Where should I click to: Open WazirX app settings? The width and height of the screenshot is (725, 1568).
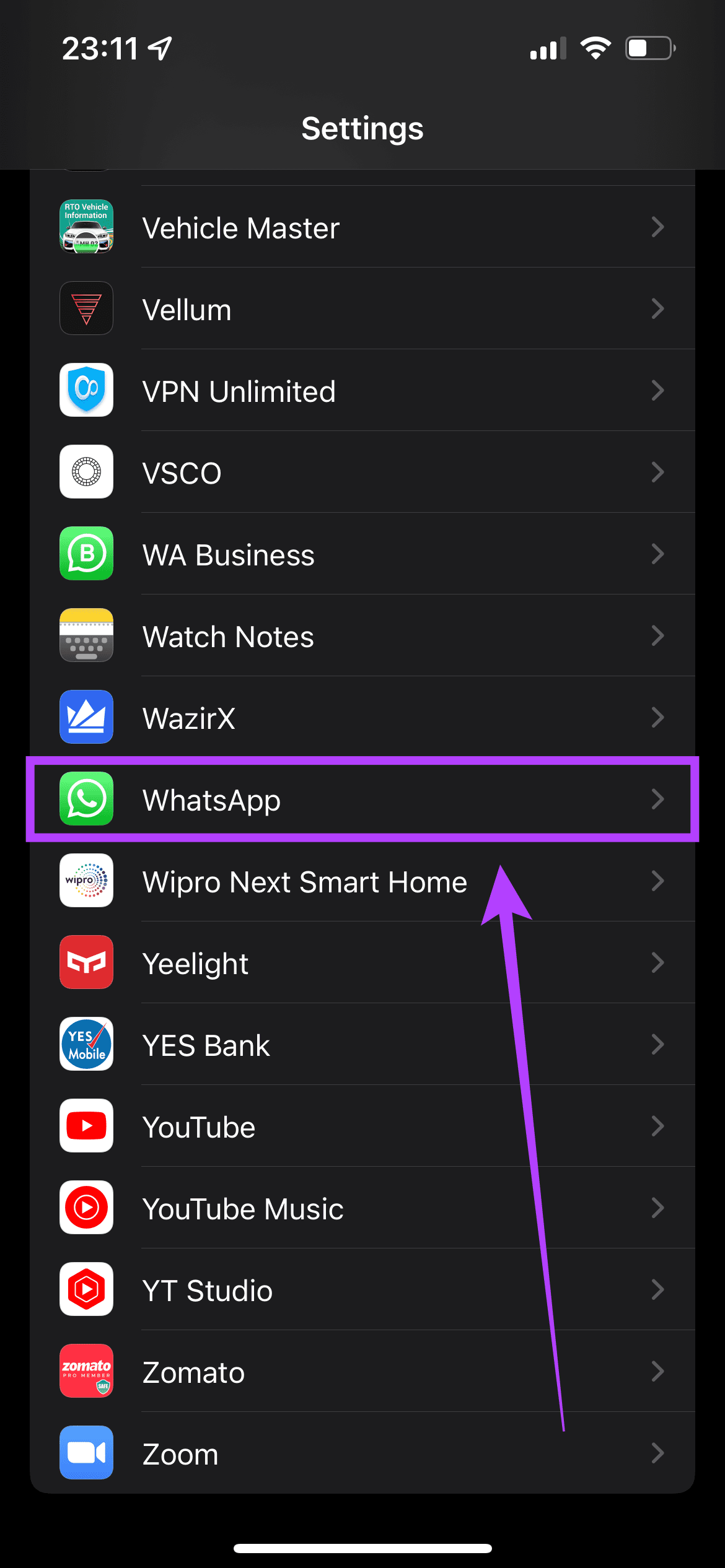[362, 718]
